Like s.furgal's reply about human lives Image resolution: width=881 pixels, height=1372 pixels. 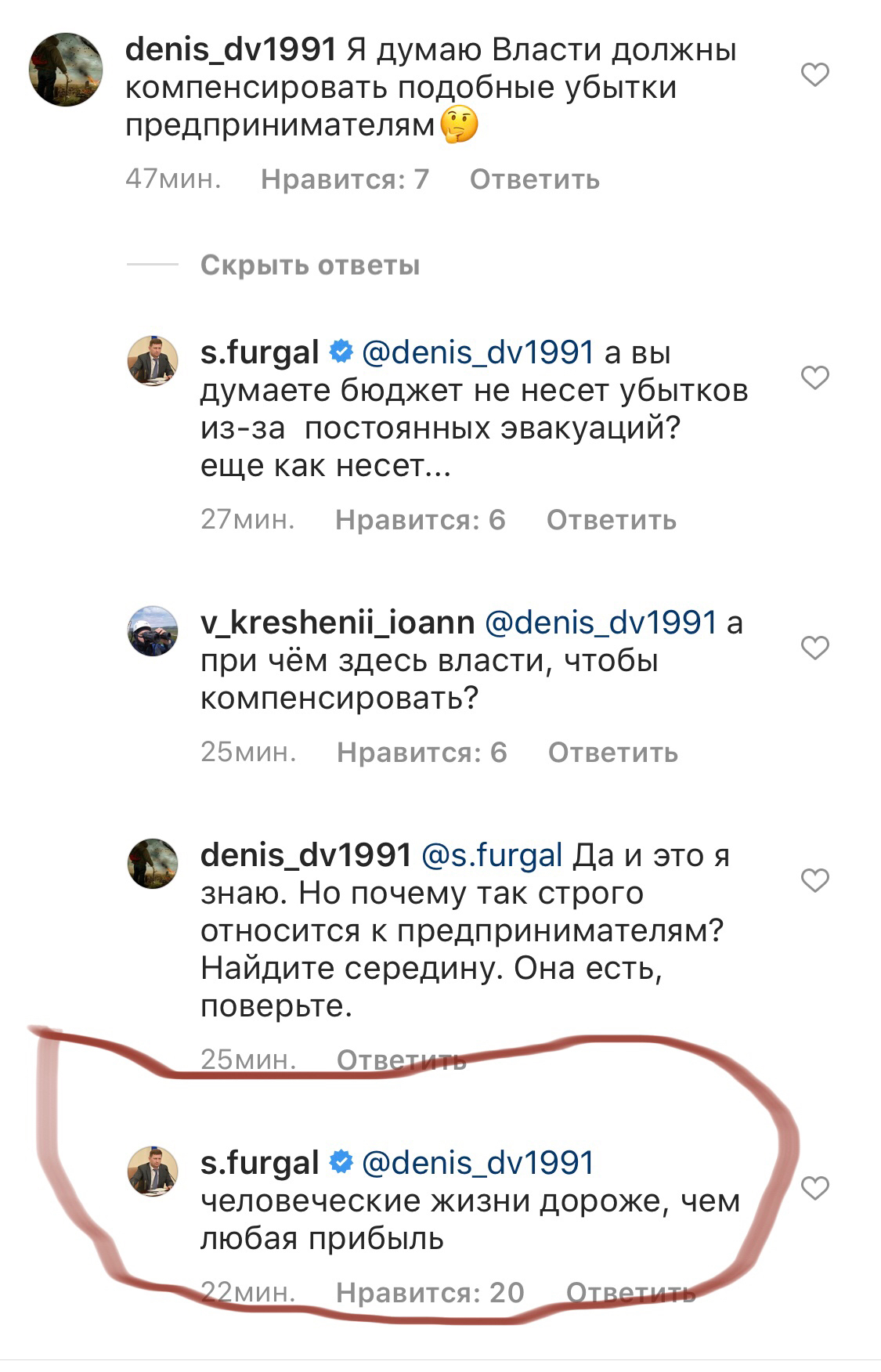815,1189
